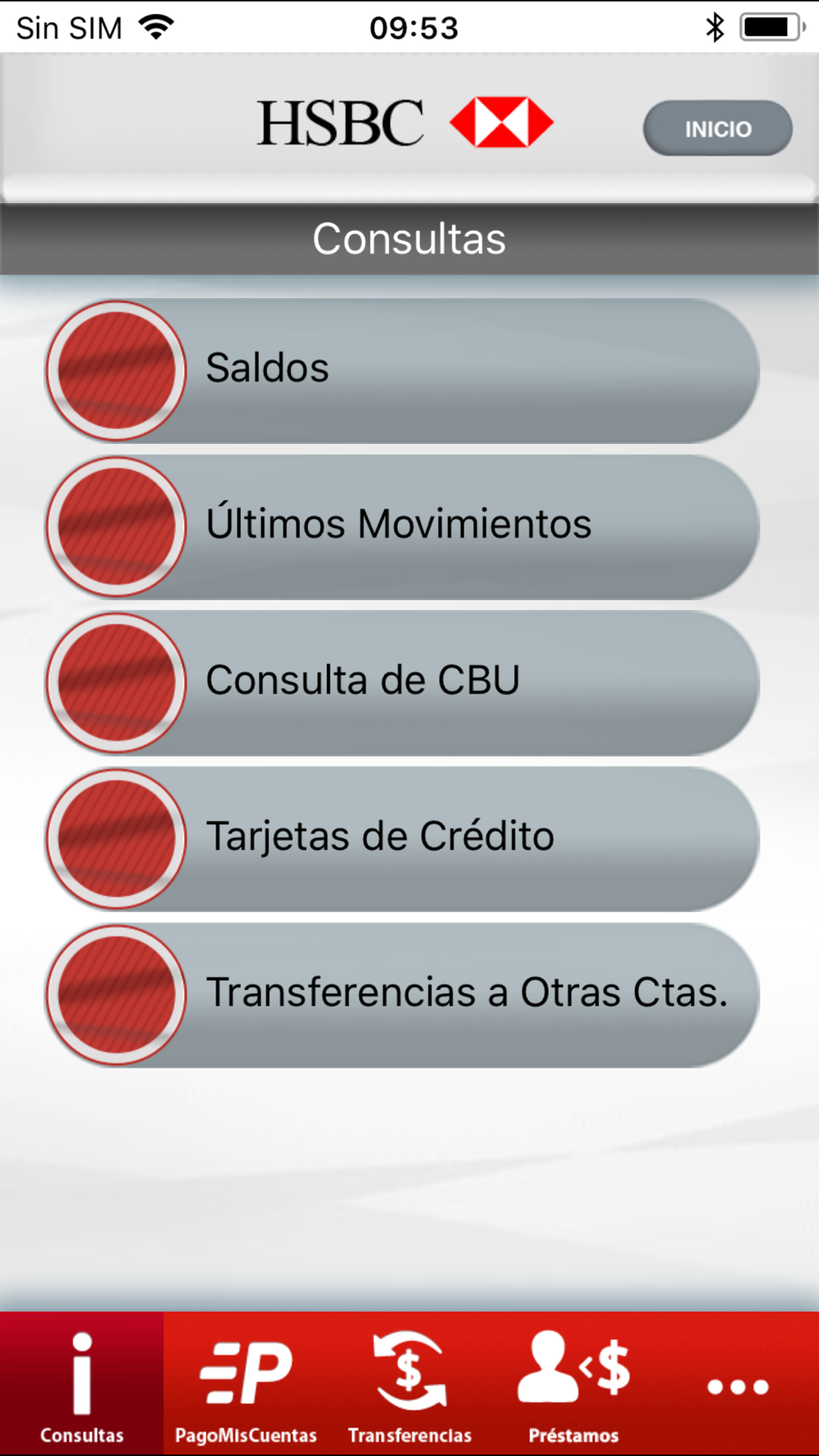Select Tarjetas de Crédito
This screenshot has height=1456, width=819.
click(x=402, y=839)
